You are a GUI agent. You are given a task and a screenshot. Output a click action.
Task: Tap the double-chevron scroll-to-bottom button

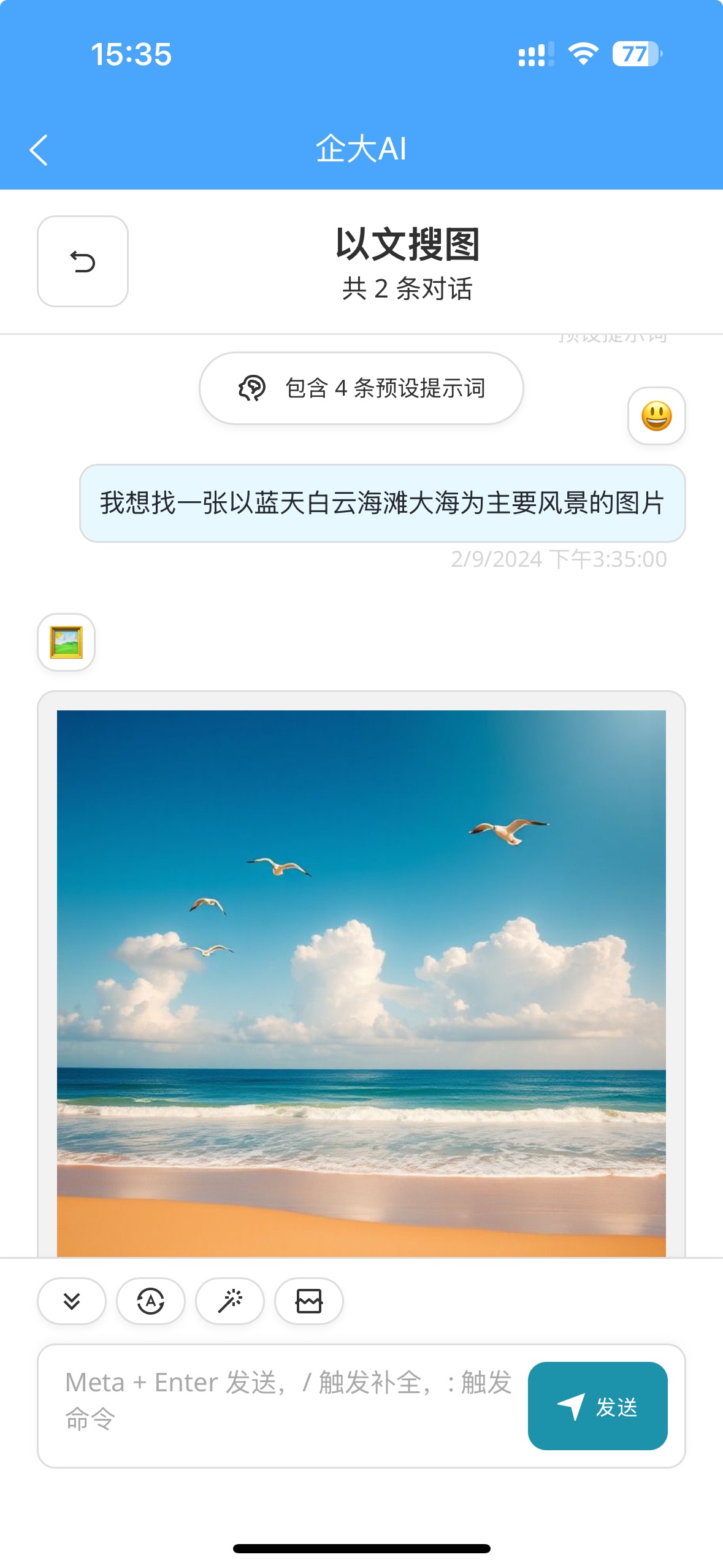click(72, 1301)
